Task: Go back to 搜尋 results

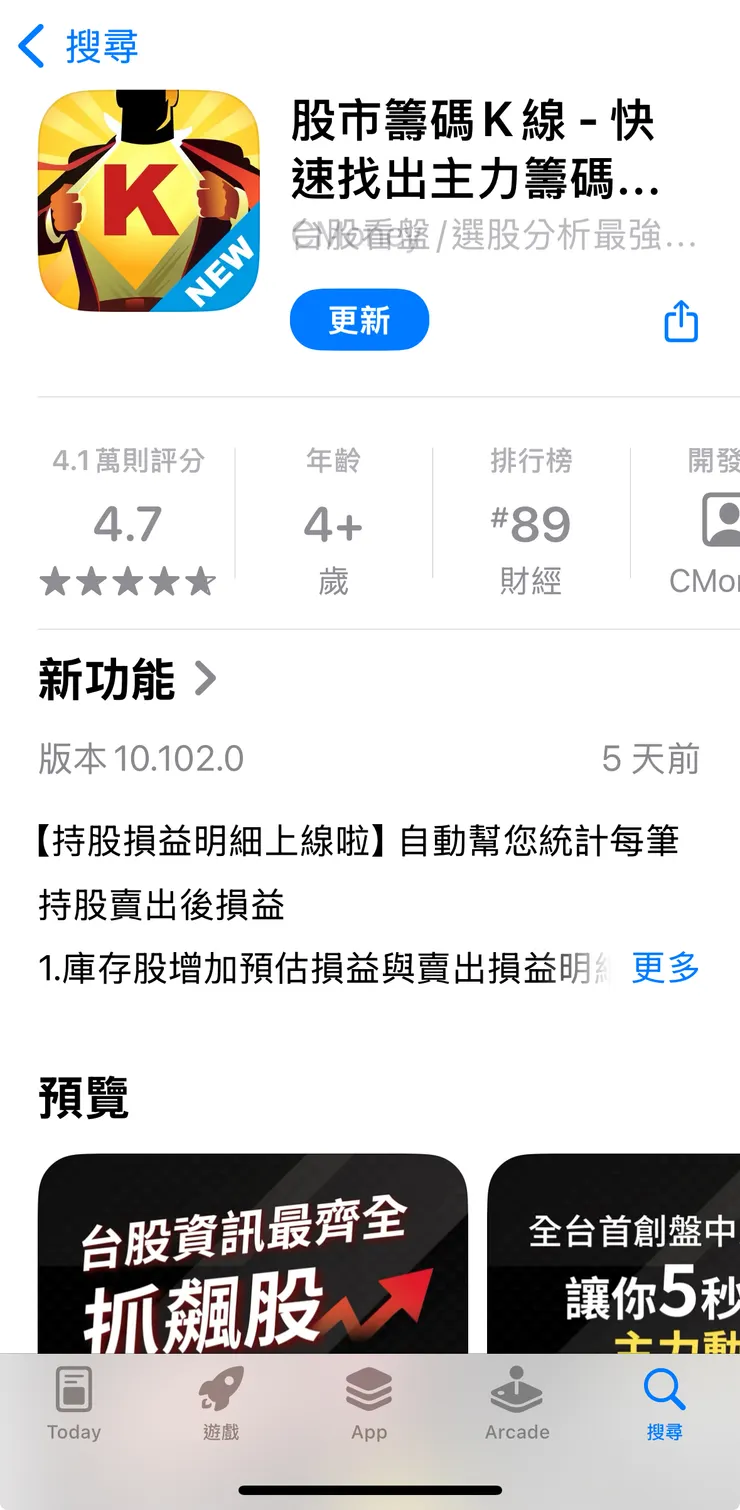Action: coord(78,46)
